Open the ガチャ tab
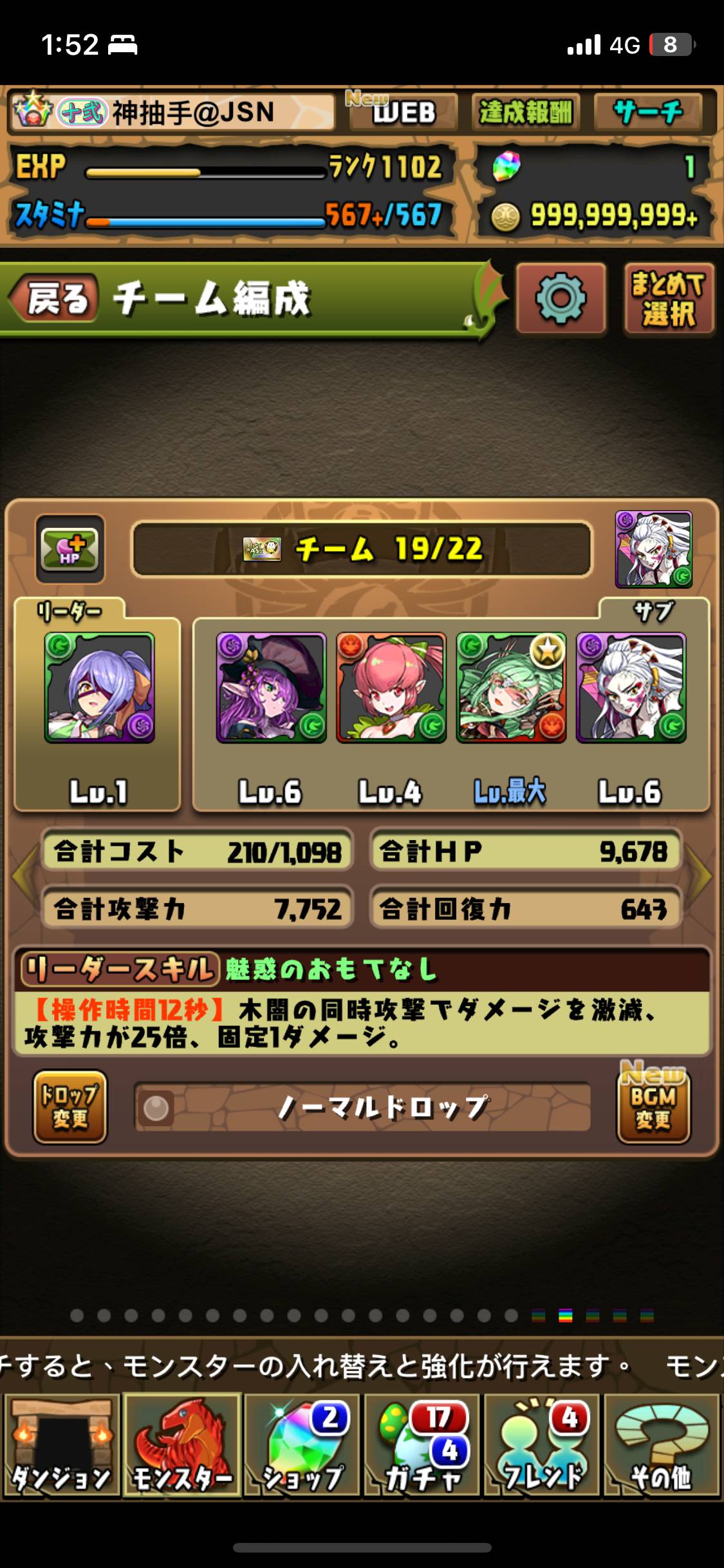 (422, 1444)
